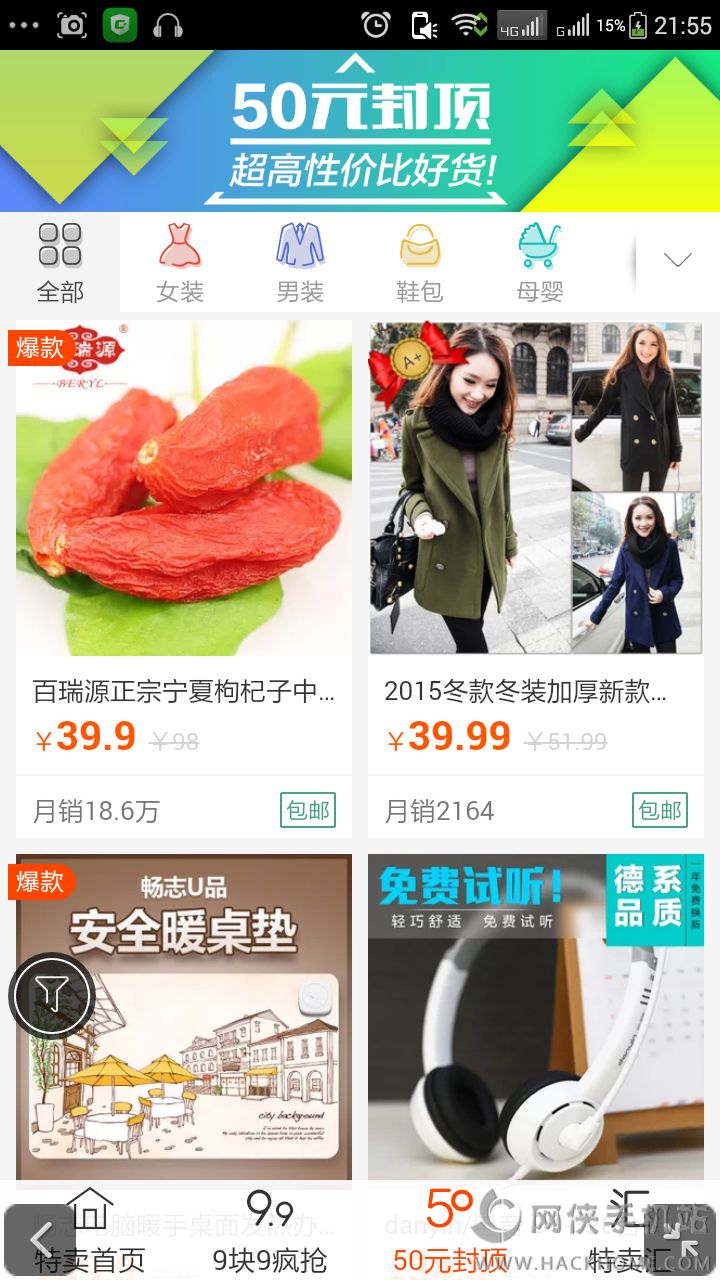The height and width of the screenshot is (1280, 720).
Task: Go to the 特卖首页 tab
Action: pyautogui.click(x=90, y=1232)
